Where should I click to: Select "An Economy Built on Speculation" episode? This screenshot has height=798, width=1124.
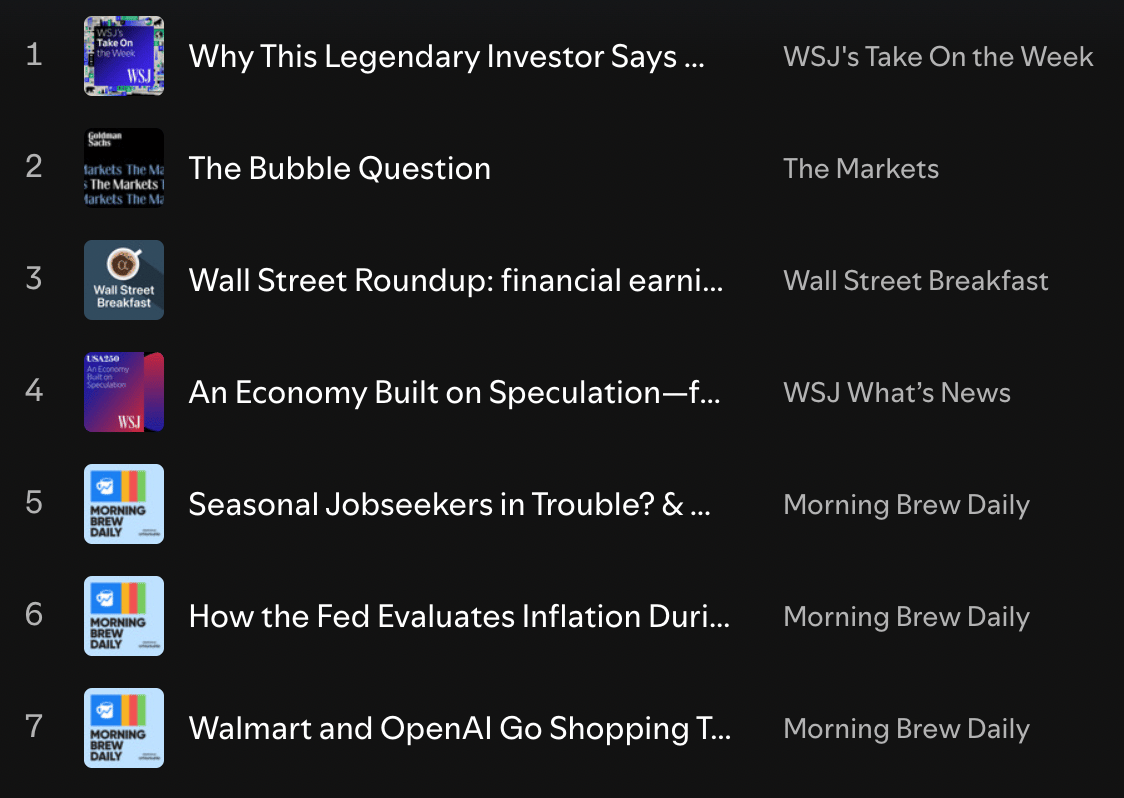click(454, 392)
